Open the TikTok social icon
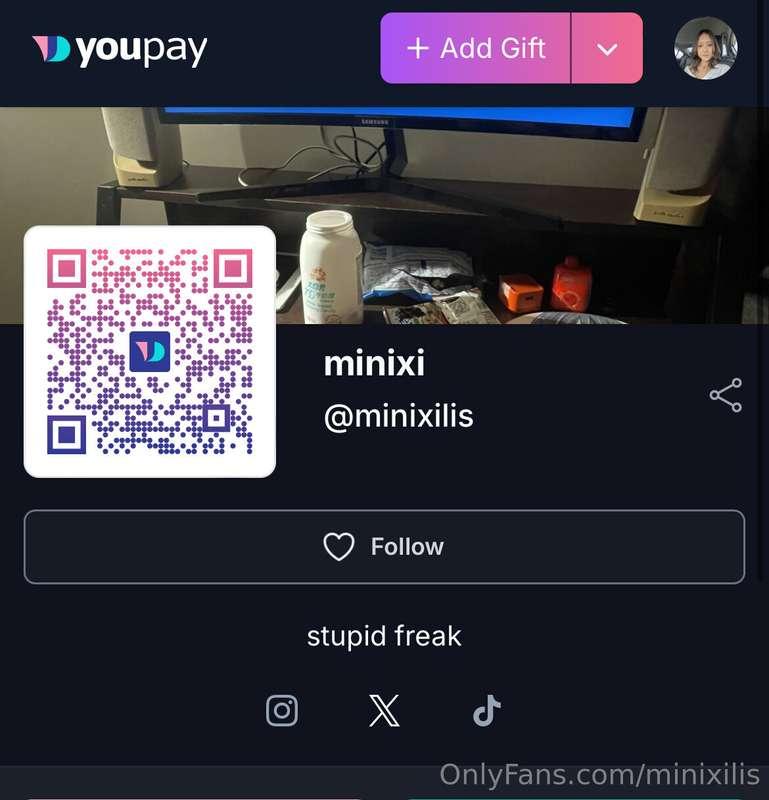The image size is (769, 800). [486, 711]
